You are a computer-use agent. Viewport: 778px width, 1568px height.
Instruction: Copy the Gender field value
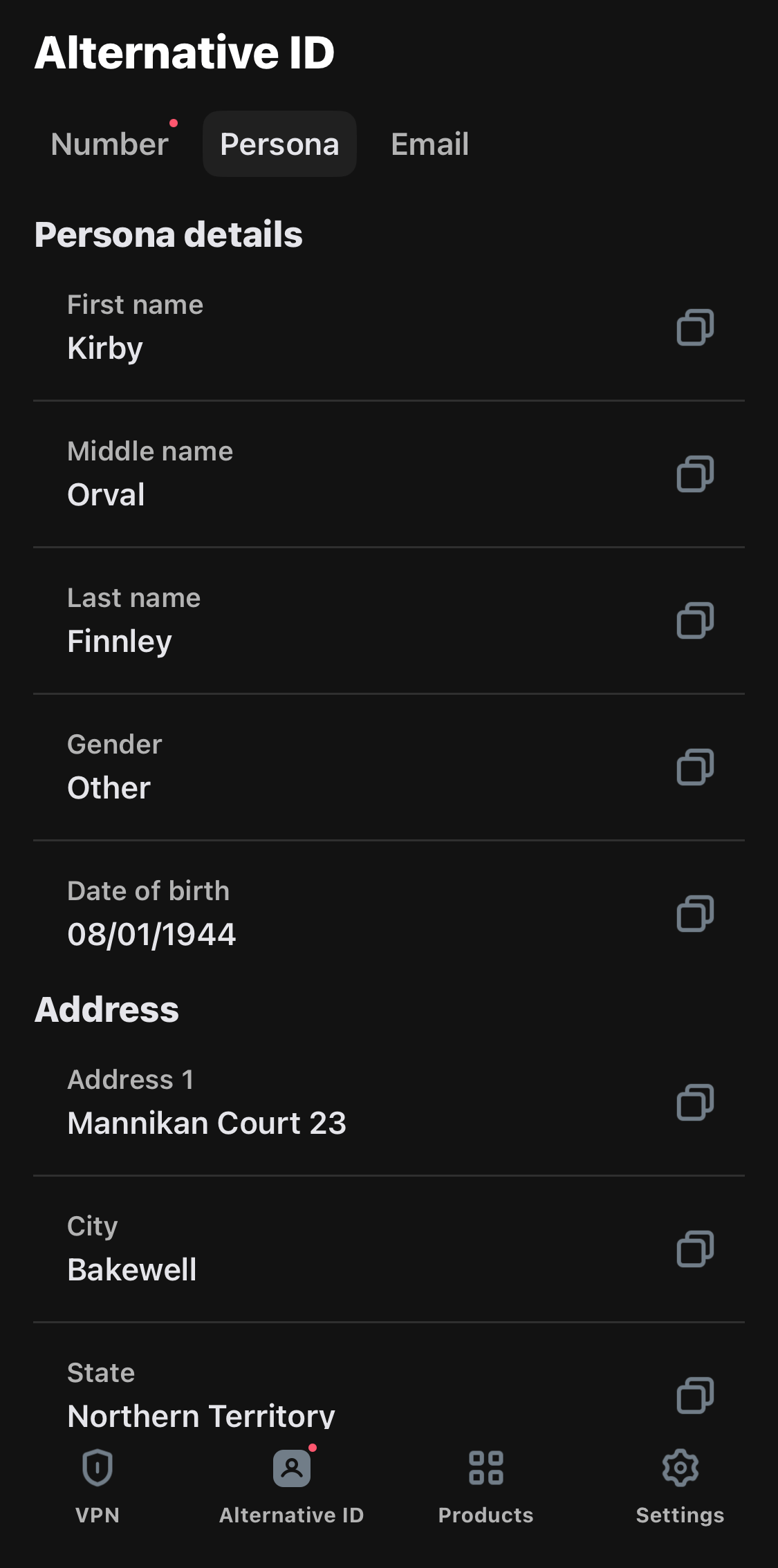696,767
